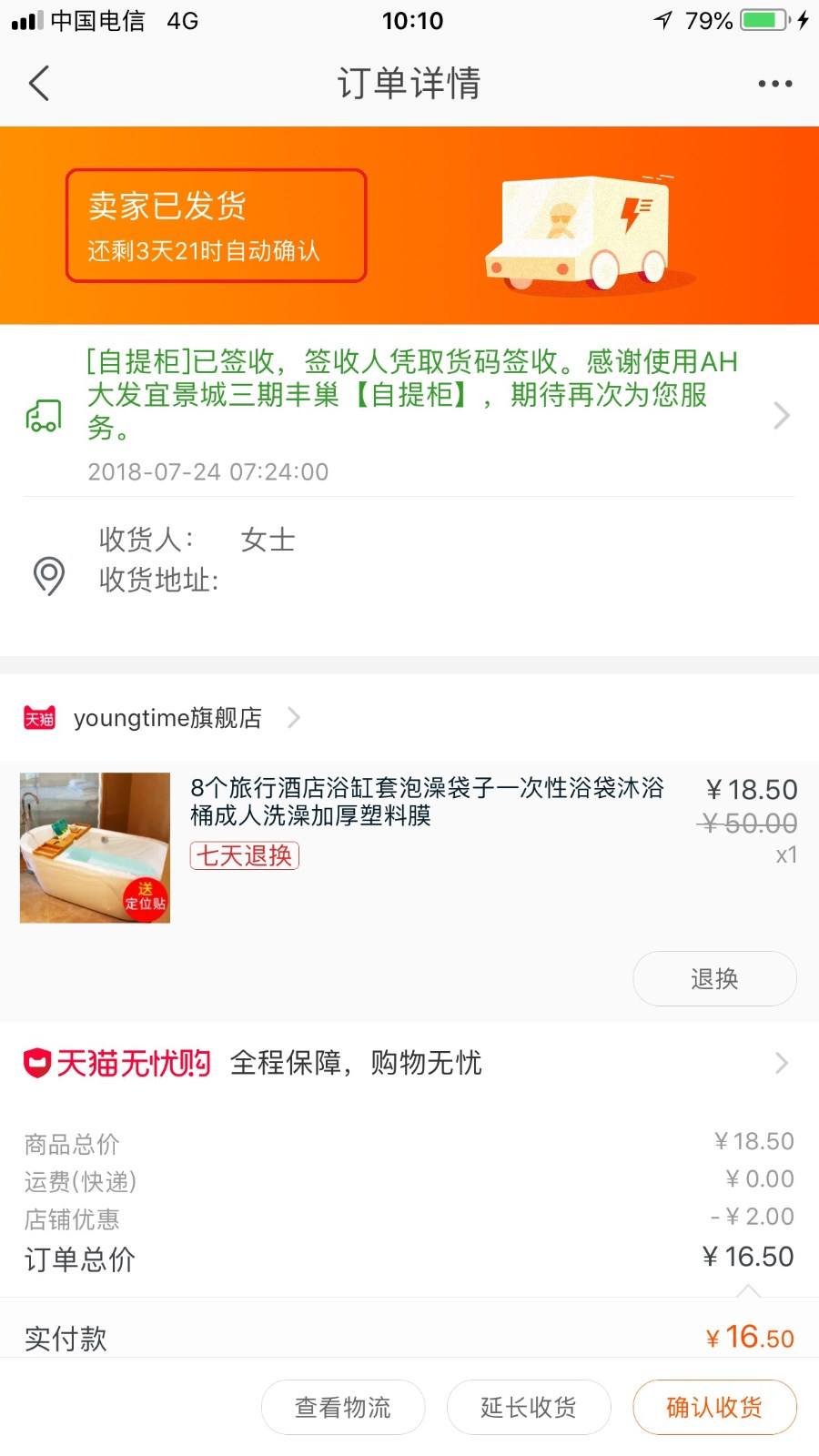Tap 退换 to request return or exchange
Image resolution: width=819 pixels, height=1456 pixels.
[714, 978]
